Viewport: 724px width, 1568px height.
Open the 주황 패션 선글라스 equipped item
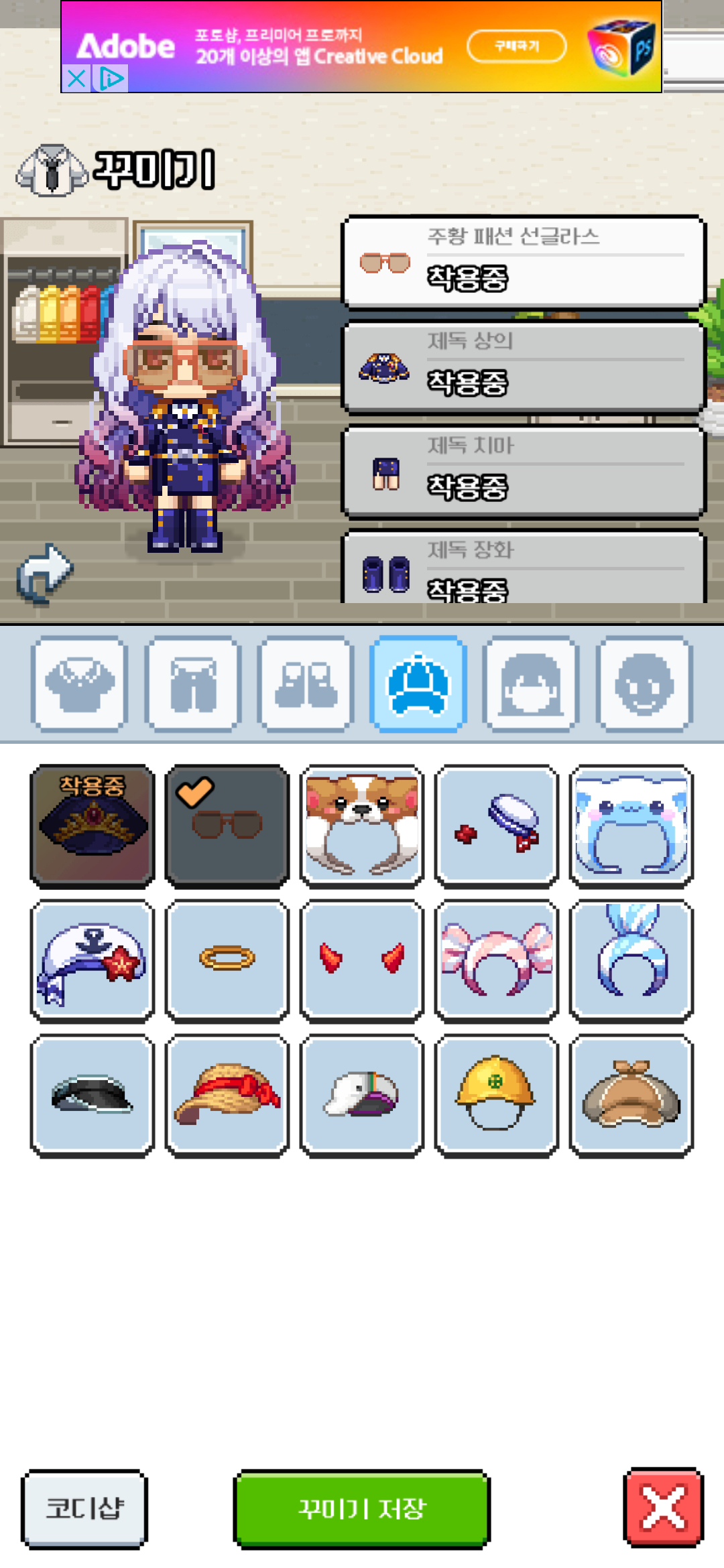coord(523,262)
